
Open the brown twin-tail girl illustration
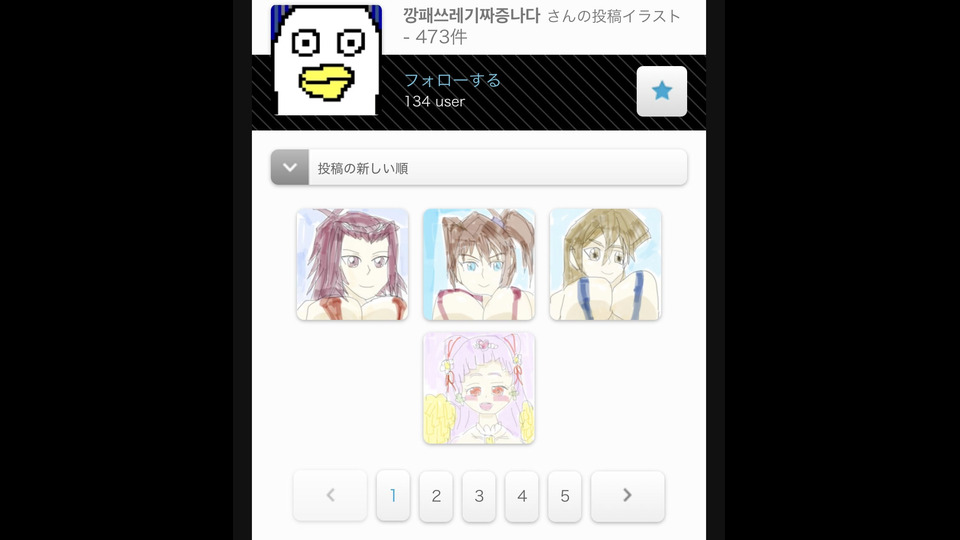(478, 264)
